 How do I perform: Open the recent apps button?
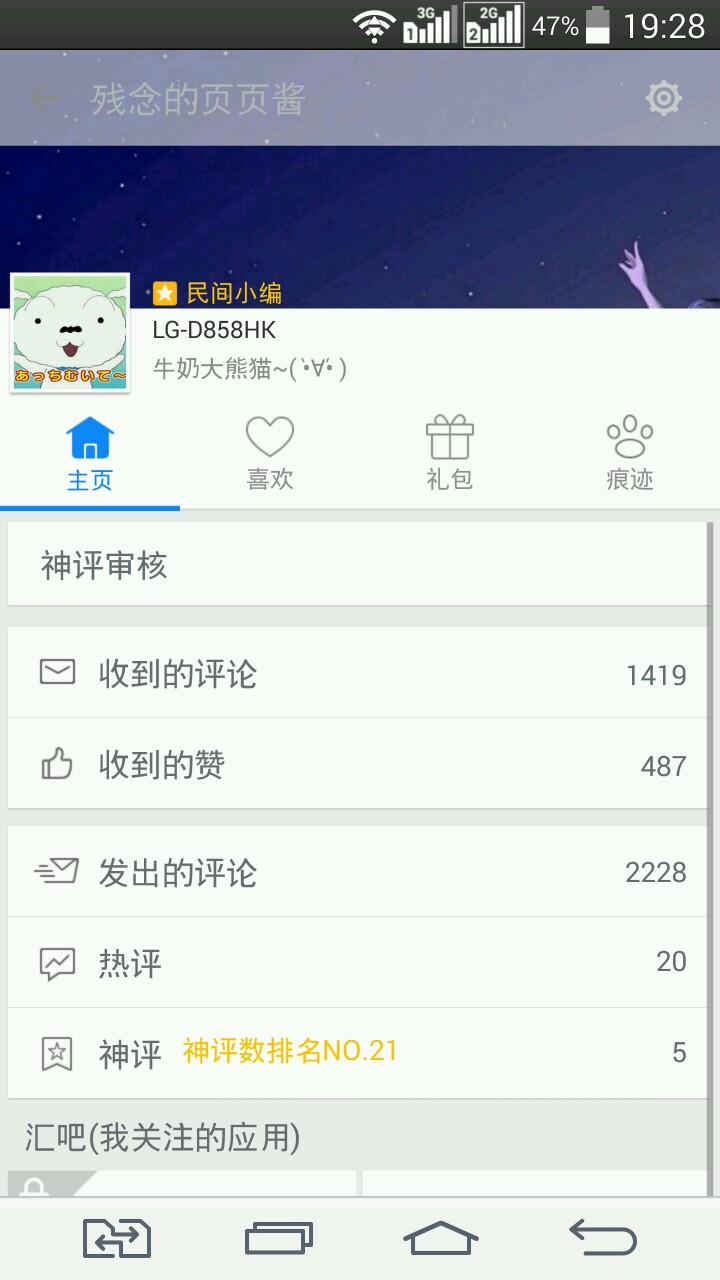point(279,1239)
